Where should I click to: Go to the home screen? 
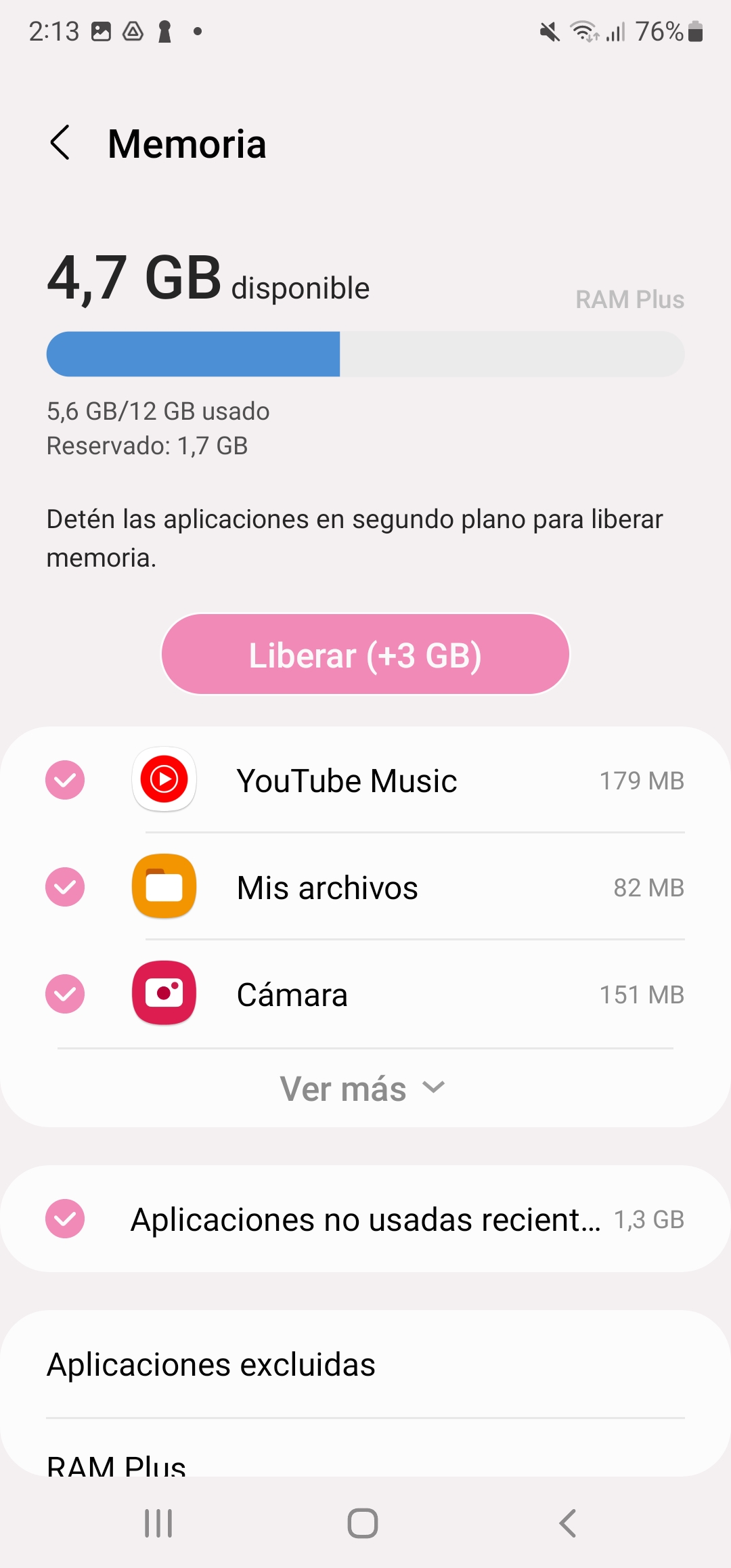(363, 1523)
